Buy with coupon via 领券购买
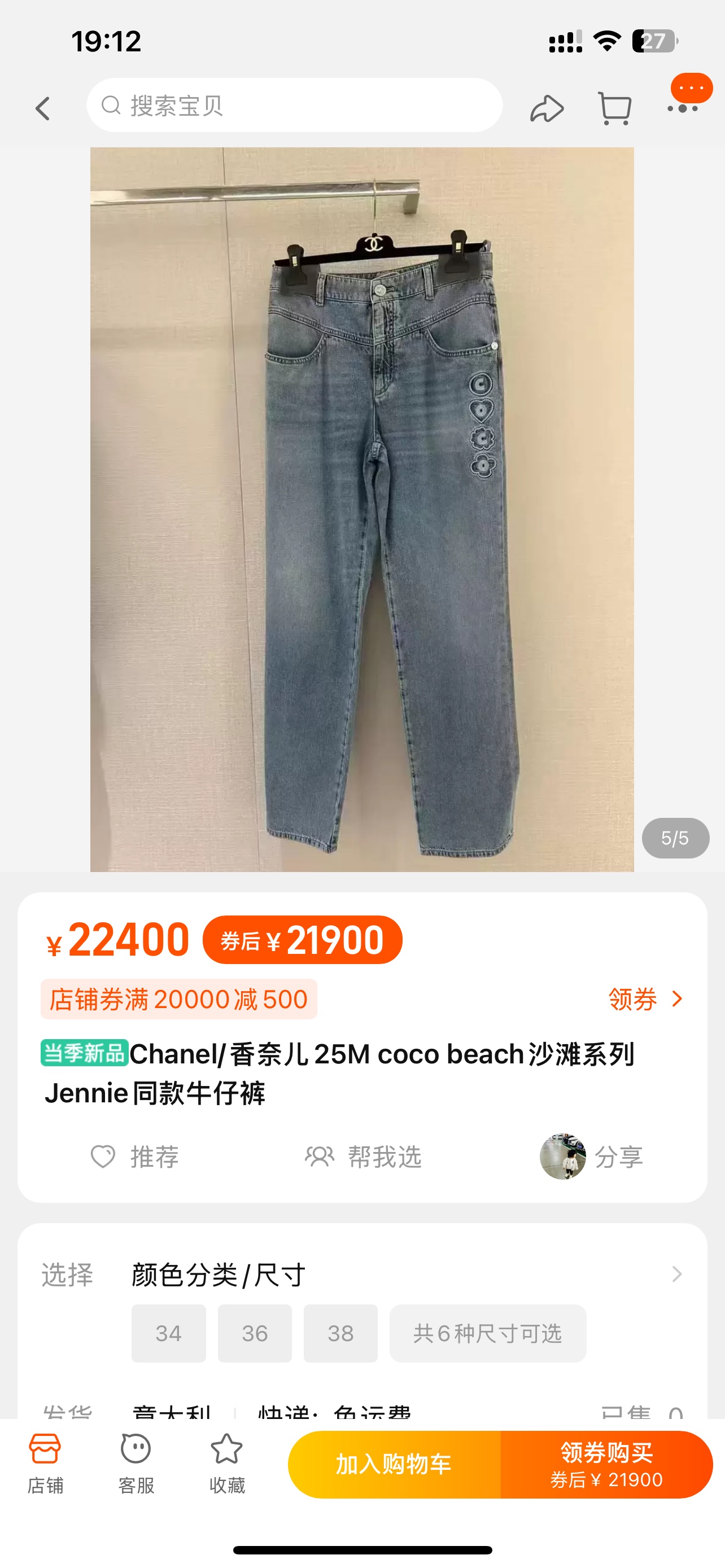This screenshot has width=725, height=1568. point(606,1464)
